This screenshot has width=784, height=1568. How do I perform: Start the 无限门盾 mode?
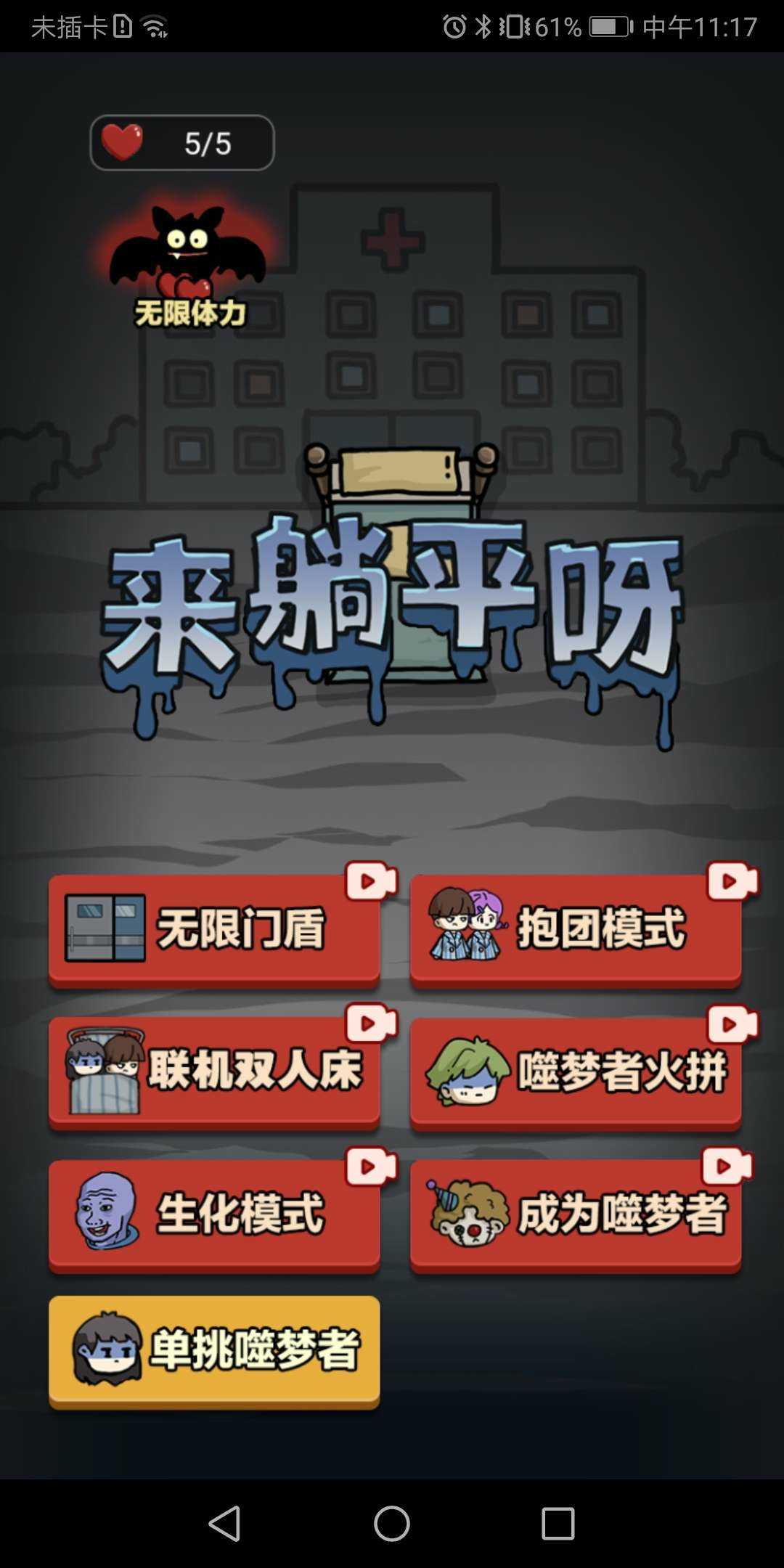214,930
